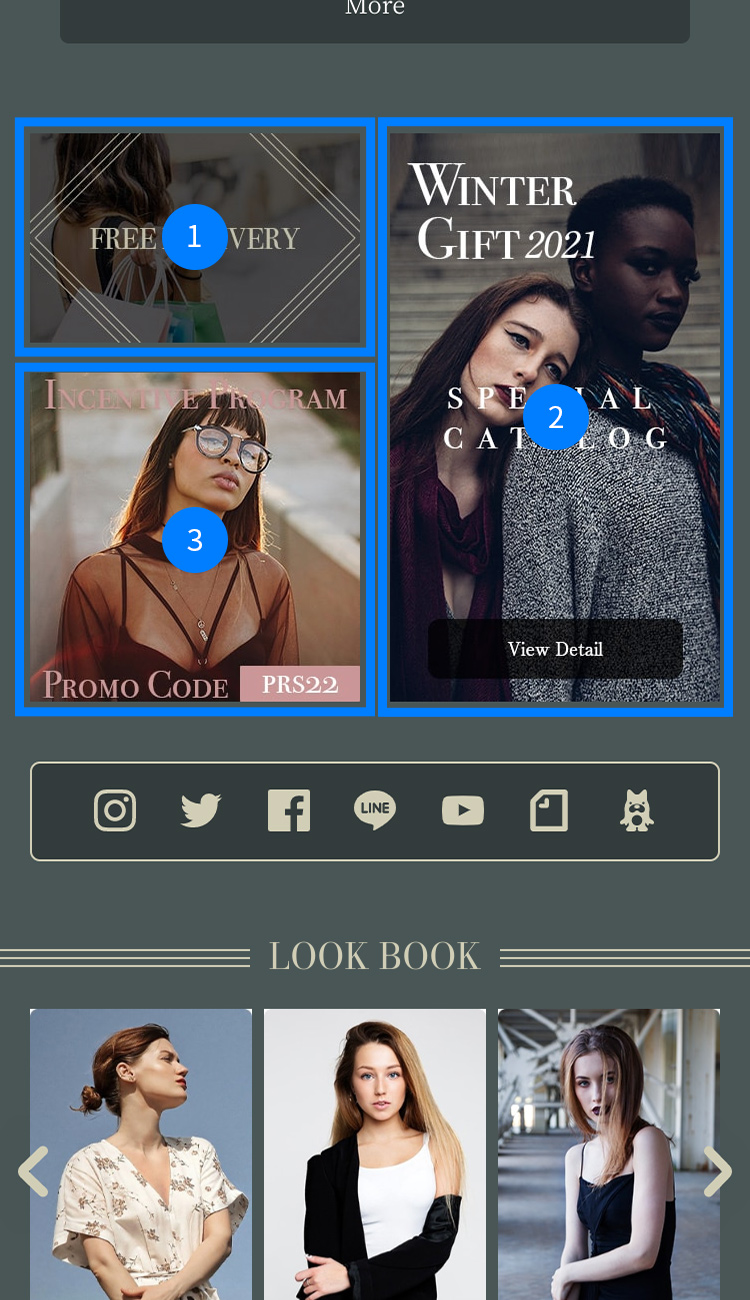Tap View Detail on the catalog banner

pyautogui.click(x=555, y=649)
